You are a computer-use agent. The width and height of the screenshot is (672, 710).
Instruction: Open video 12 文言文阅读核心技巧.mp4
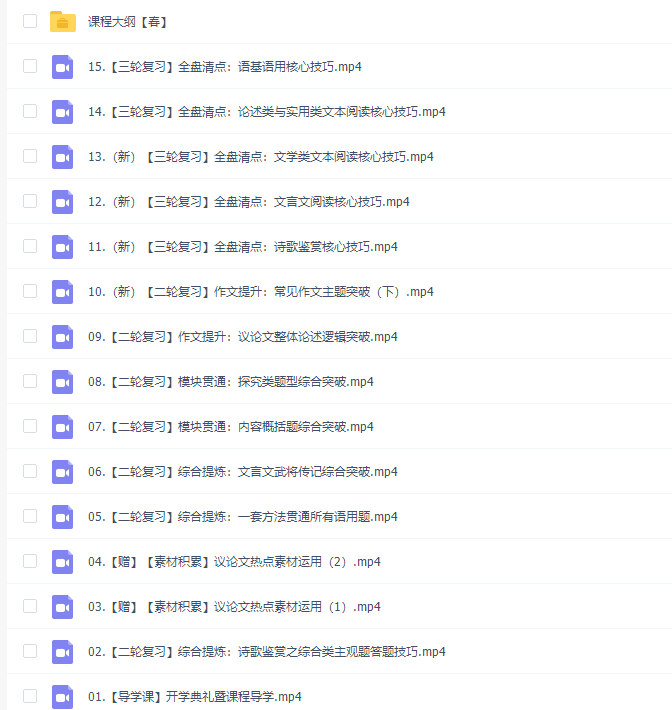point(248,202)
